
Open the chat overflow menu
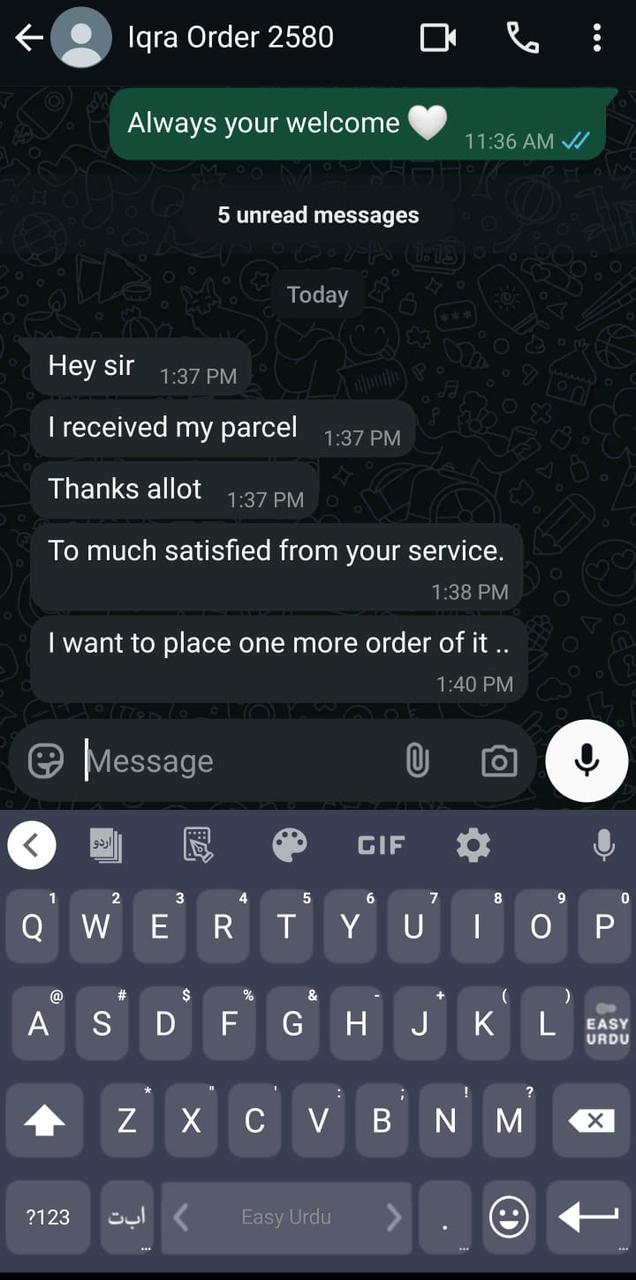597,38
